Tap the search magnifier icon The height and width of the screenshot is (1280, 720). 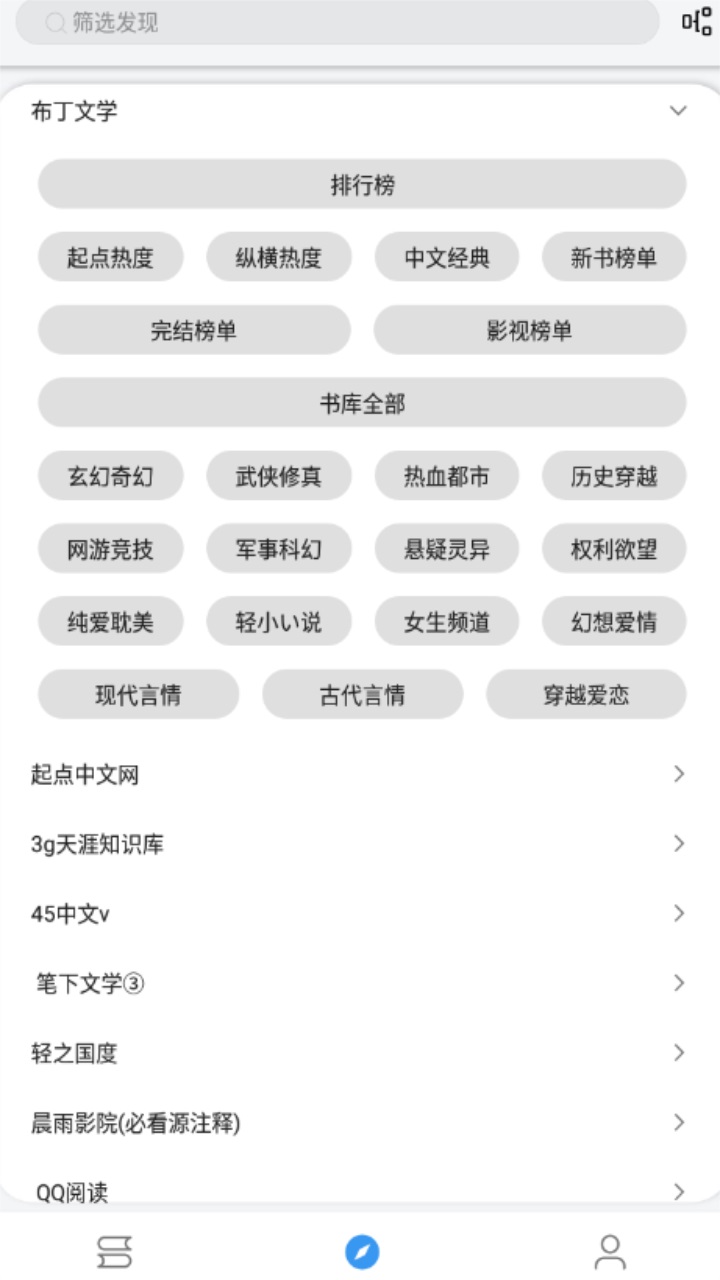pyautogui.click(x=54, y=21)
